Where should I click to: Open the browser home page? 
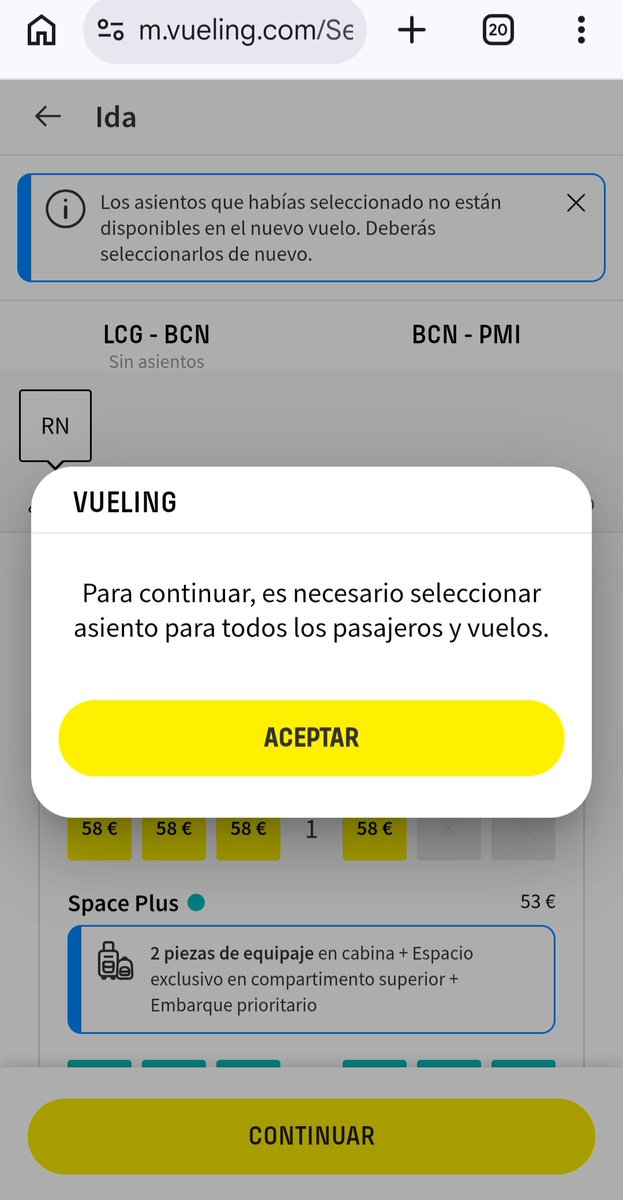click(41, 31)
